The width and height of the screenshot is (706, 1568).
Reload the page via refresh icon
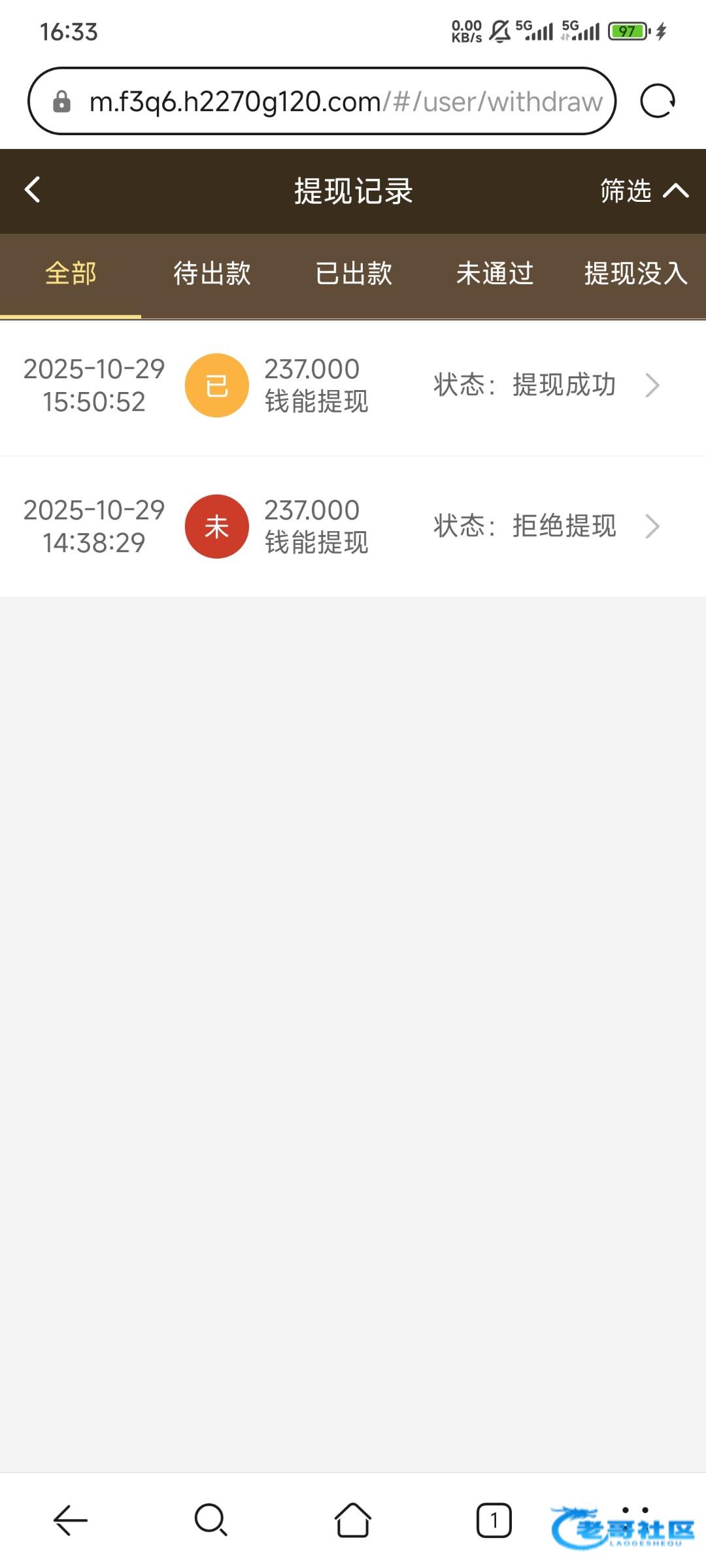(657, 101)
